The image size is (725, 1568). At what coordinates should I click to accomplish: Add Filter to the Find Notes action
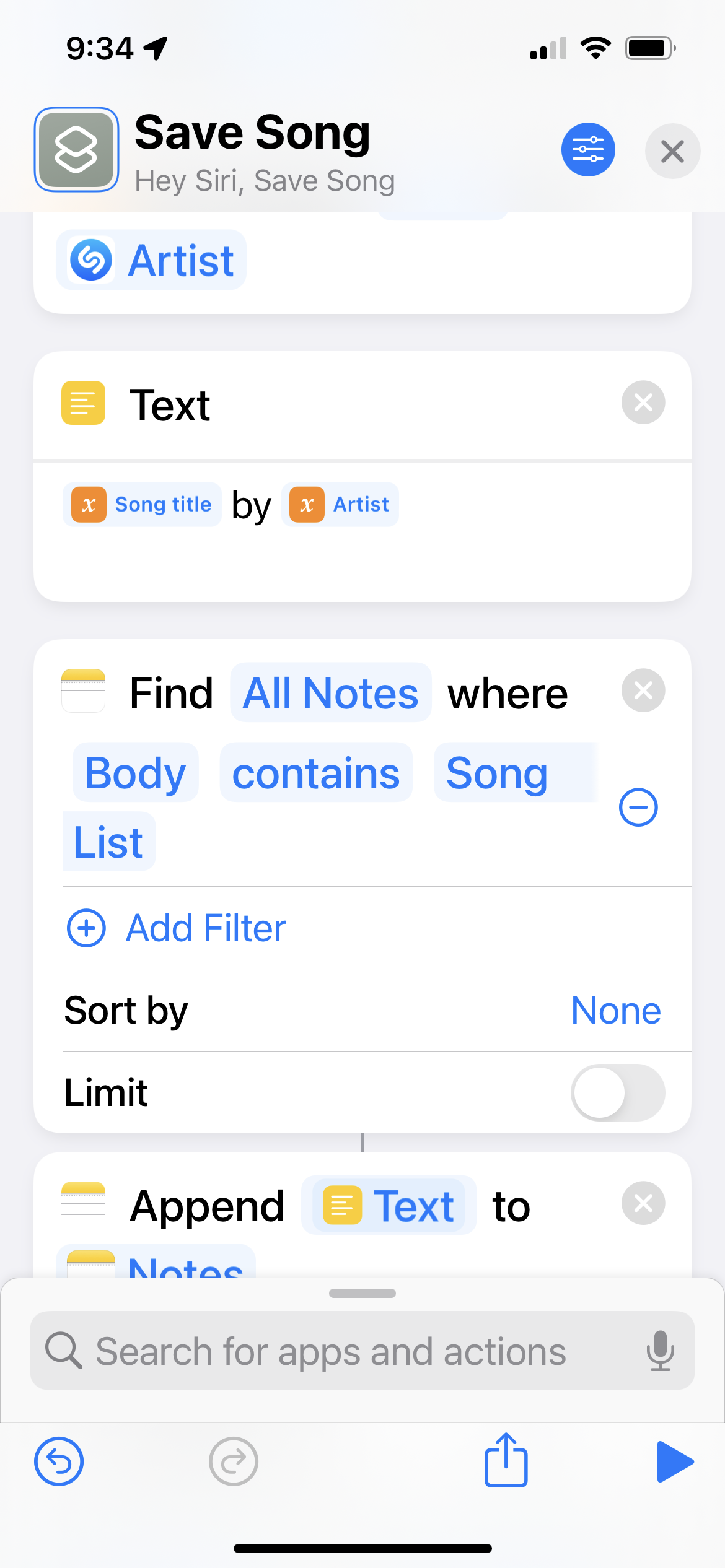pyautogui.click(x=177, y=928)
